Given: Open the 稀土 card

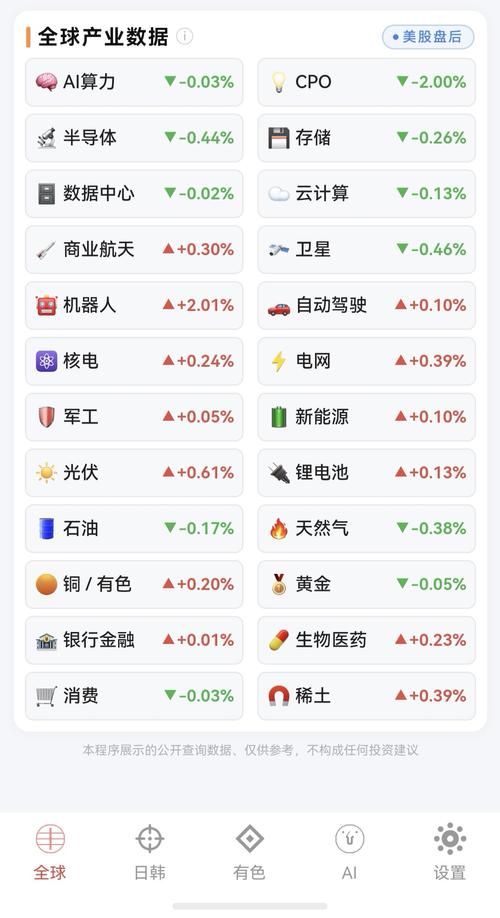Looking at the screenshot, I should tap(367, 696).
